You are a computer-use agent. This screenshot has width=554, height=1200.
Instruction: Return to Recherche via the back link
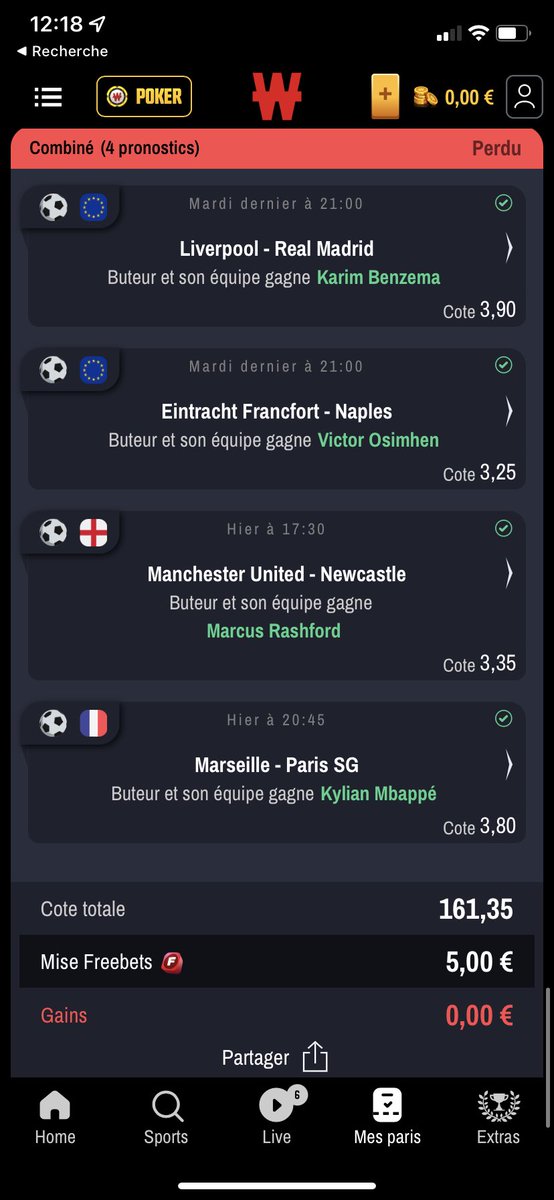pos(62,51)
